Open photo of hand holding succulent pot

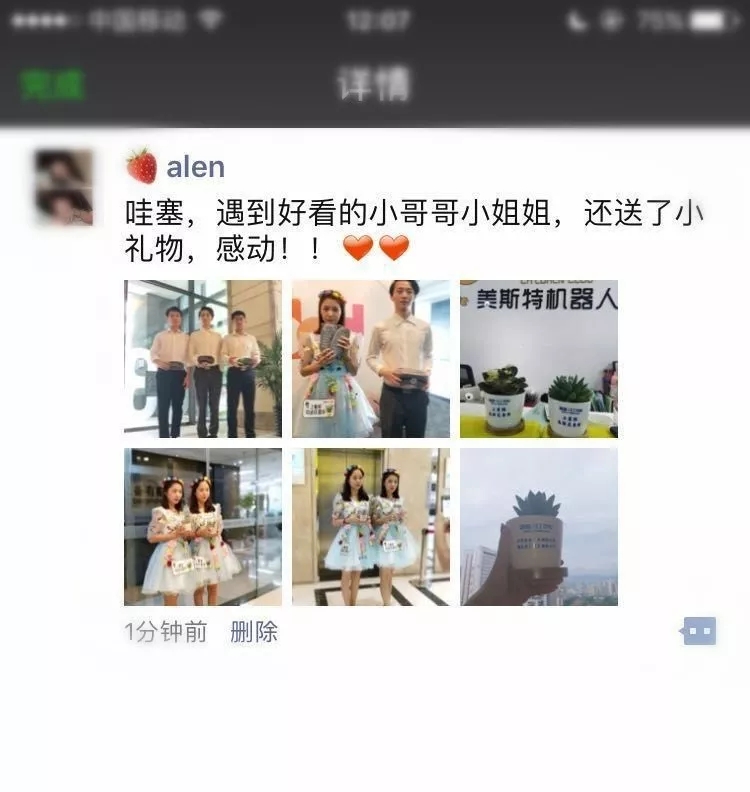(539, 527)
